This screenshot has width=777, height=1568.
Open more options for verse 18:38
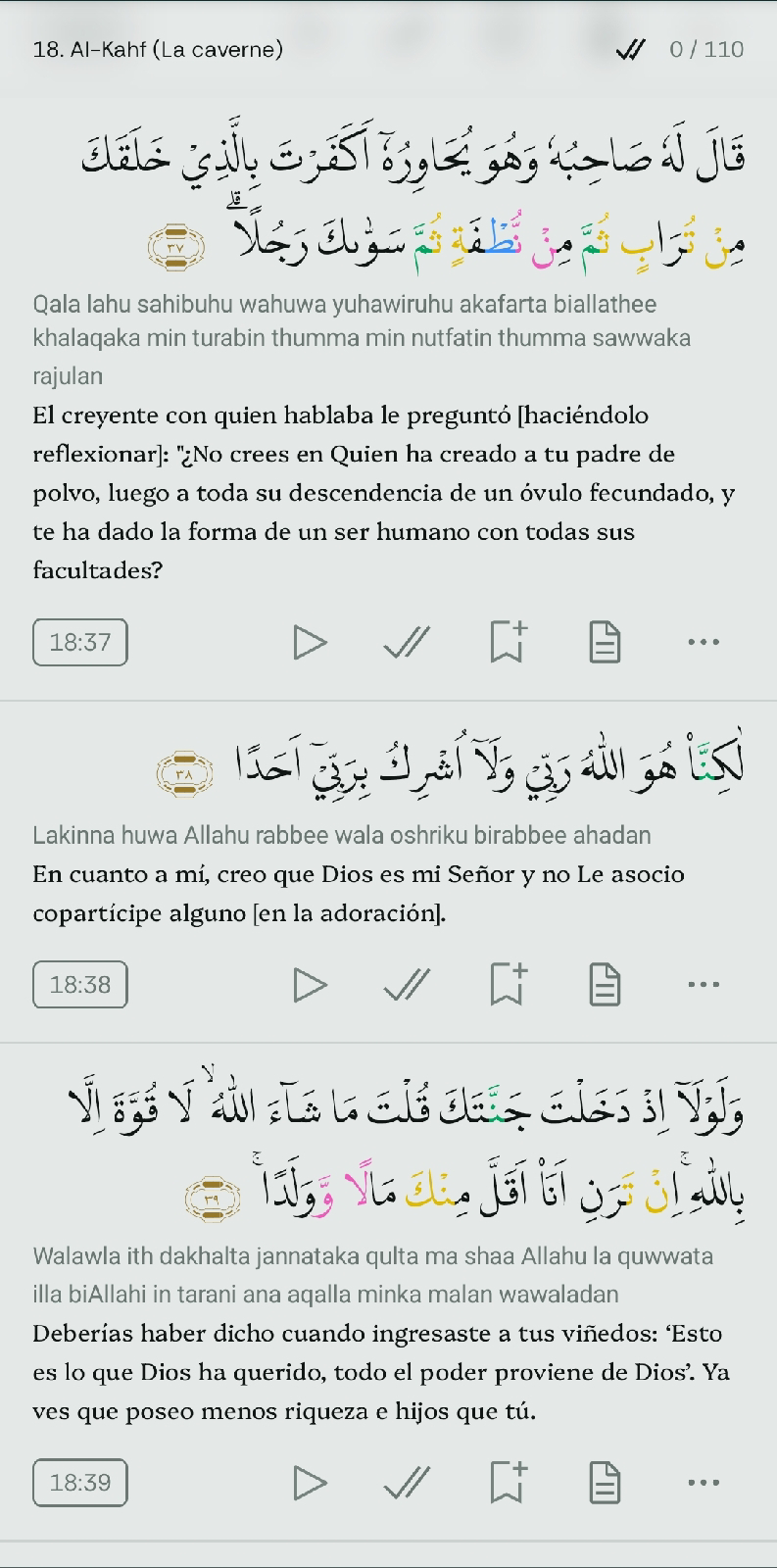click(x=704, y=985)
